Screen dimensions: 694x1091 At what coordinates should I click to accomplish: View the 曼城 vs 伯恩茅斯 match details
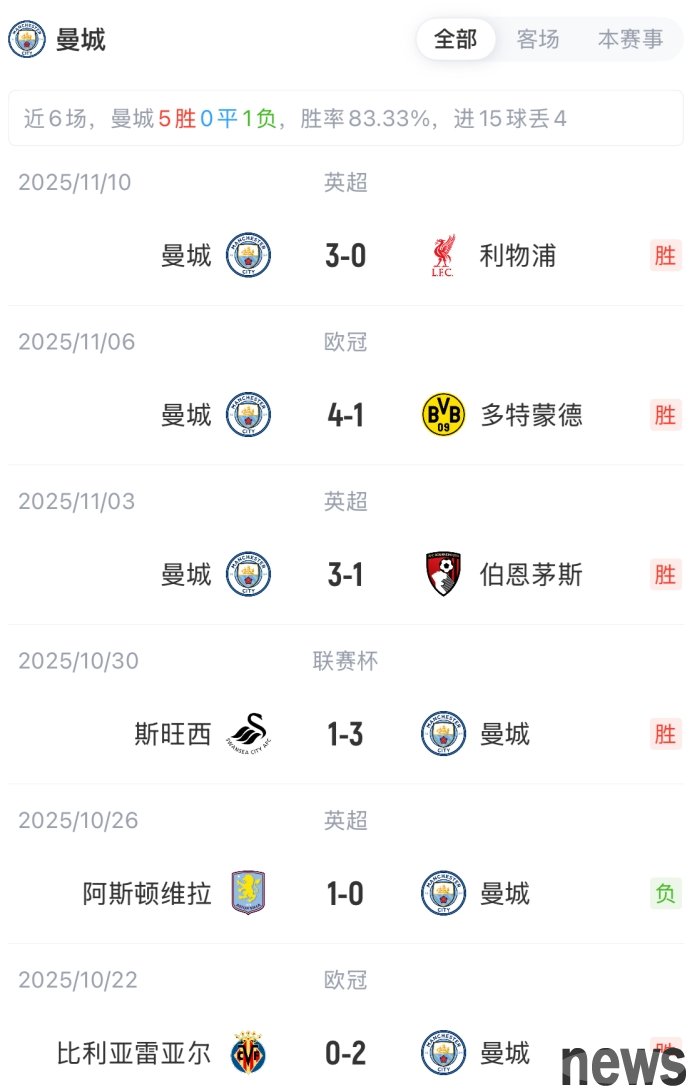tap(346, 575)
